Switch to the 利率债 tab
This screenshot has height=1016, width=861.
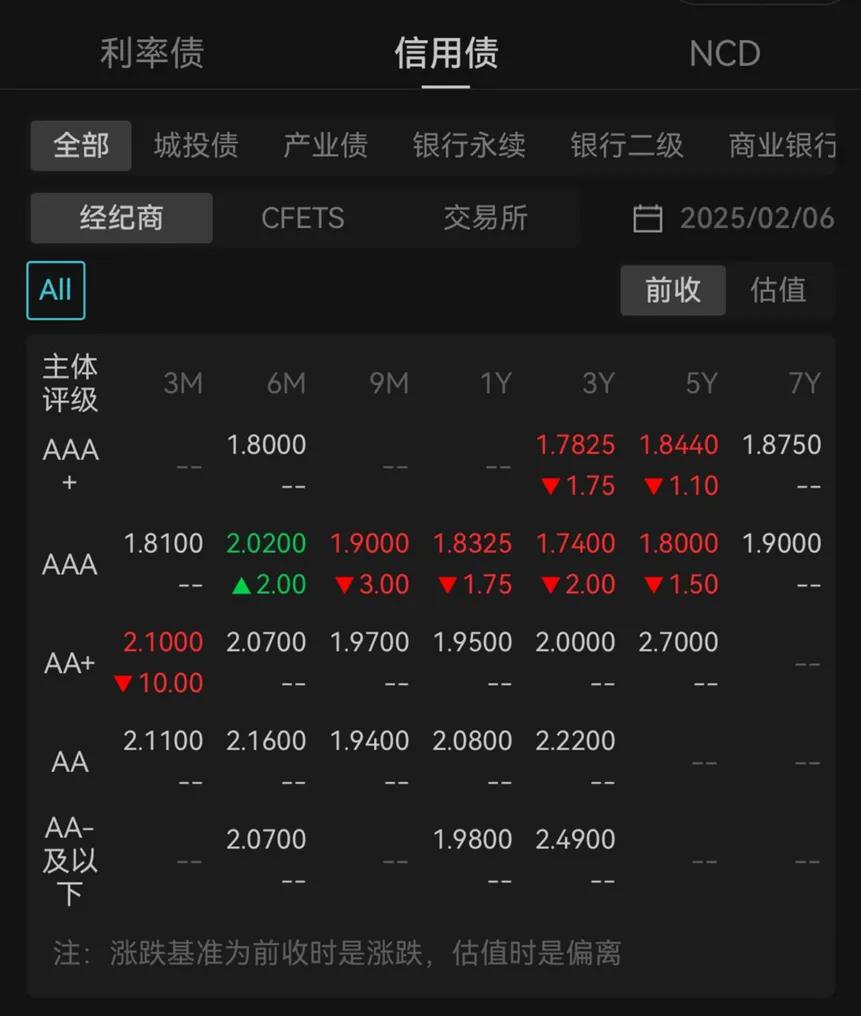151,54
